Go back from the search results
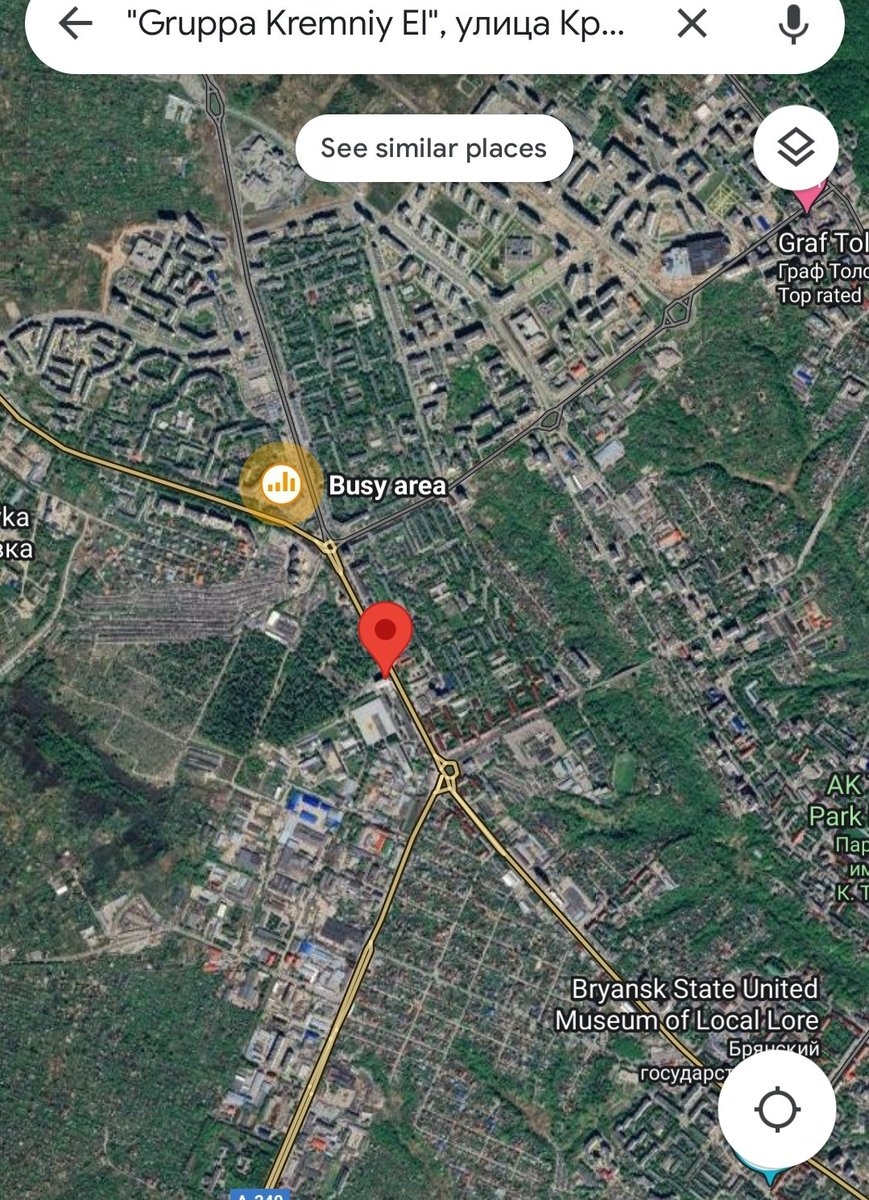 (75, 24)
